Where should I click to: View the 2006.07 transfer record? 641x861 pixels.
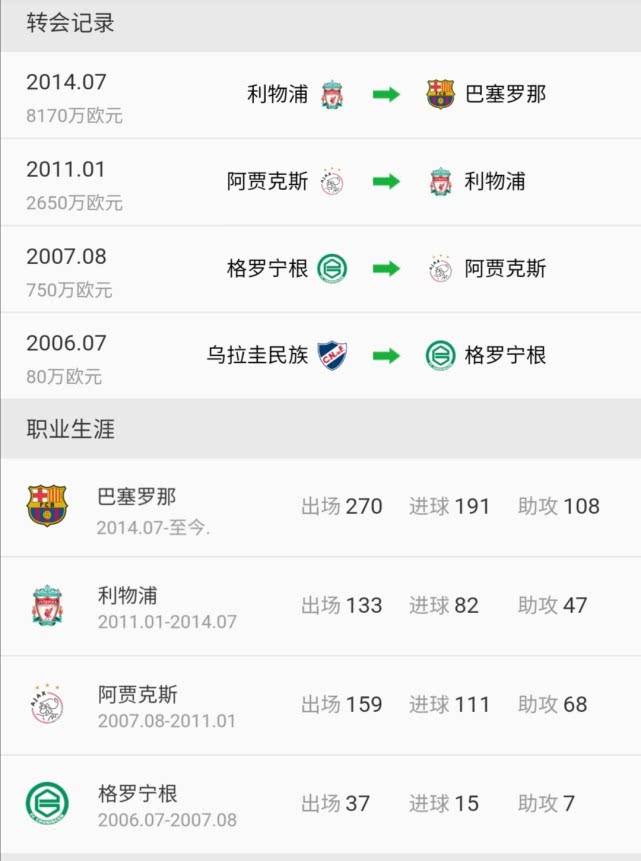click(320, 357)
